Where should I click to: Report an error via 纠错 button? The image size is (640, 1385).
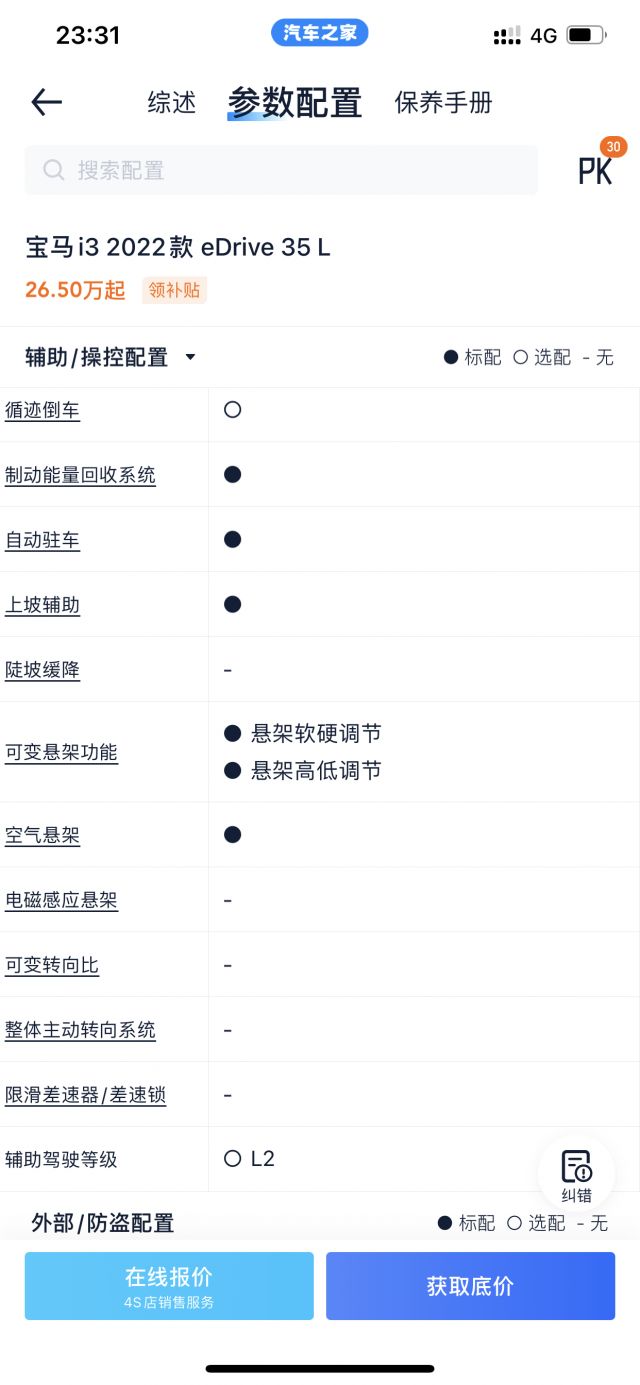point(576,1175)
